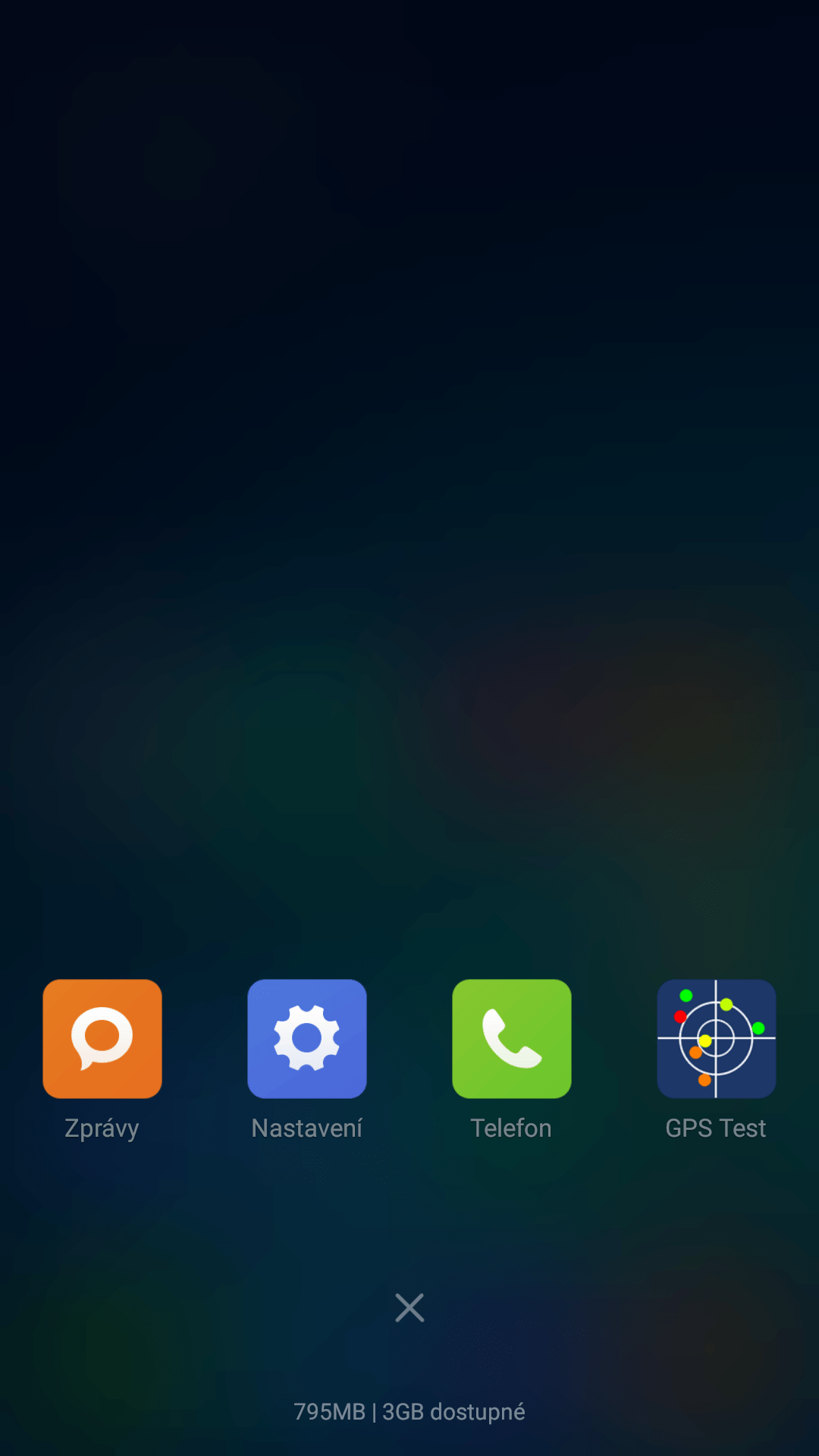Image resolution: width=819 pixels, height=1456 pixels.
Task: Launch the Telefon app
Action: pyautogui.click(x=512, y=1039)
